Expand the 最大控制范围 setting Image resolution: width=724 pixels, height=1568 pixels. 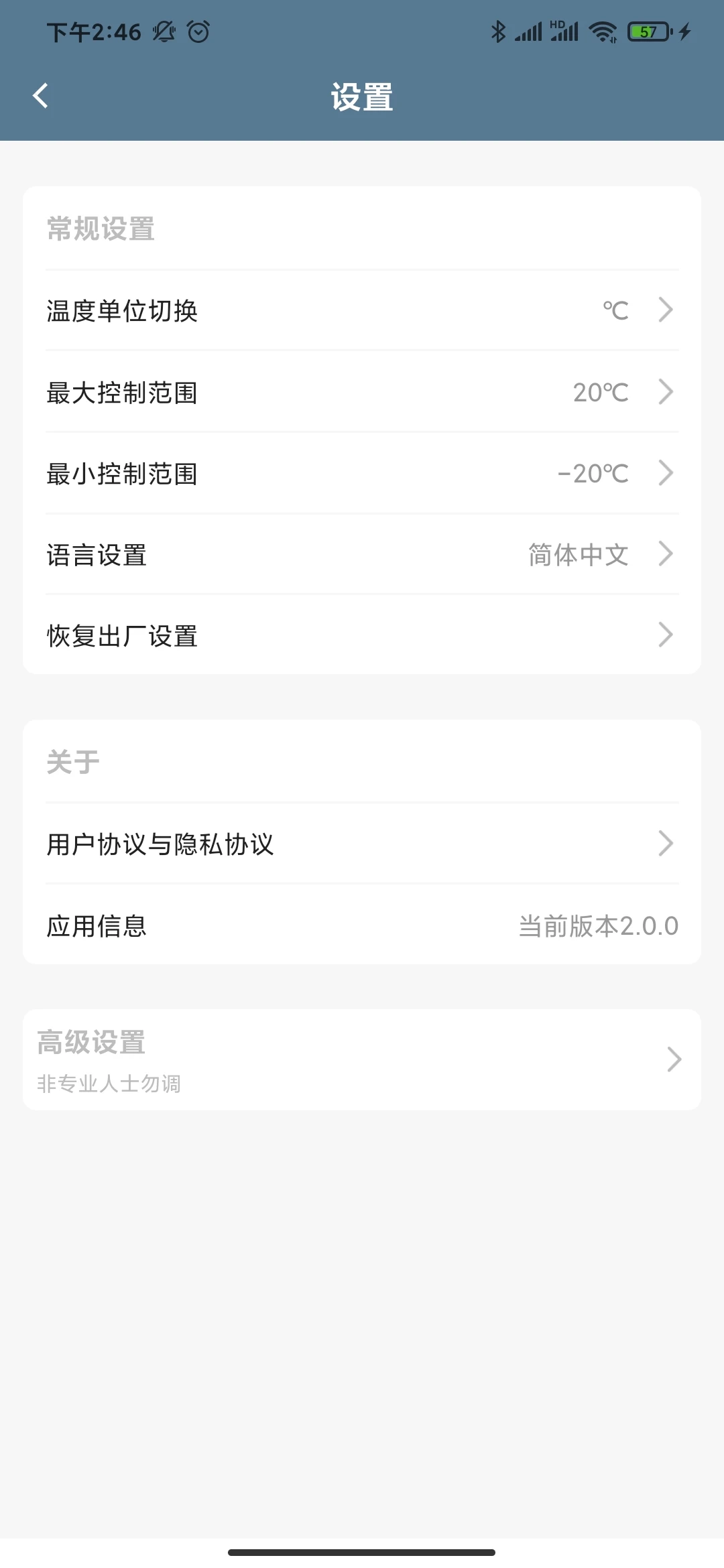pyautogui.click(x=362, y=392)
